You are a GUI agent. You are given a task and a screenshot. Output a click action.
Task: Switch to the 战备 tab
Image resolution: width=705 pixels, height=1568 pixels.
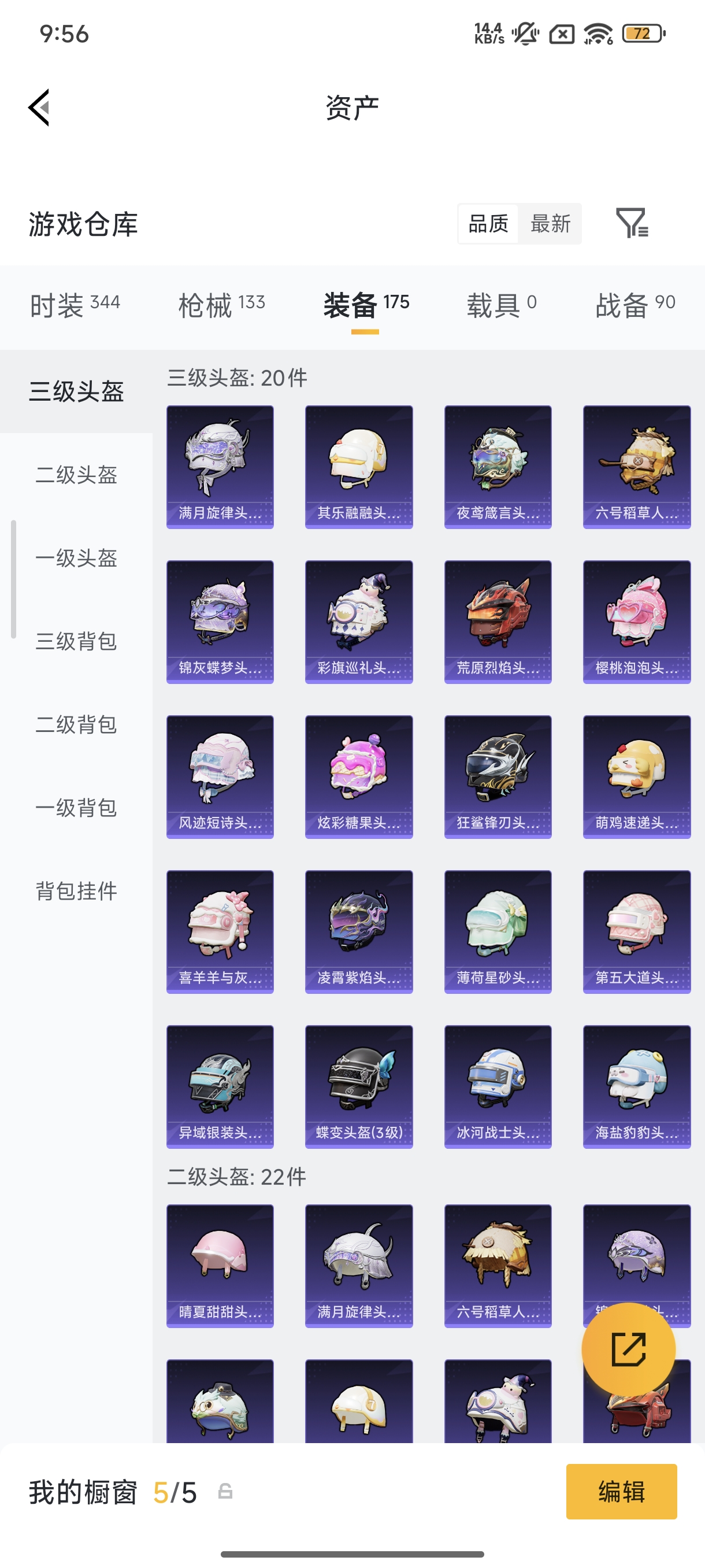(635, 304)
